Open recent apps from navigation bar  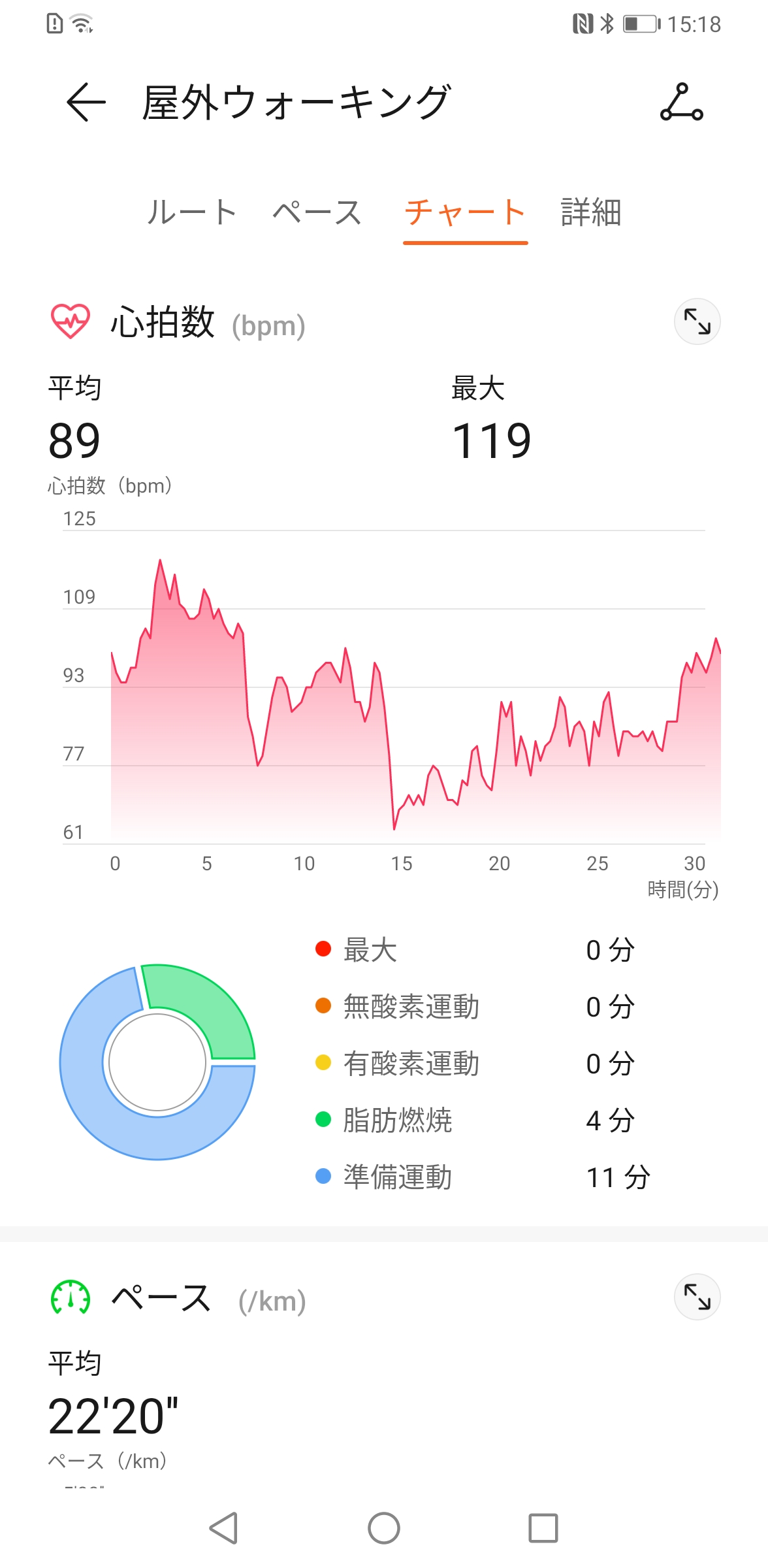543,1528
